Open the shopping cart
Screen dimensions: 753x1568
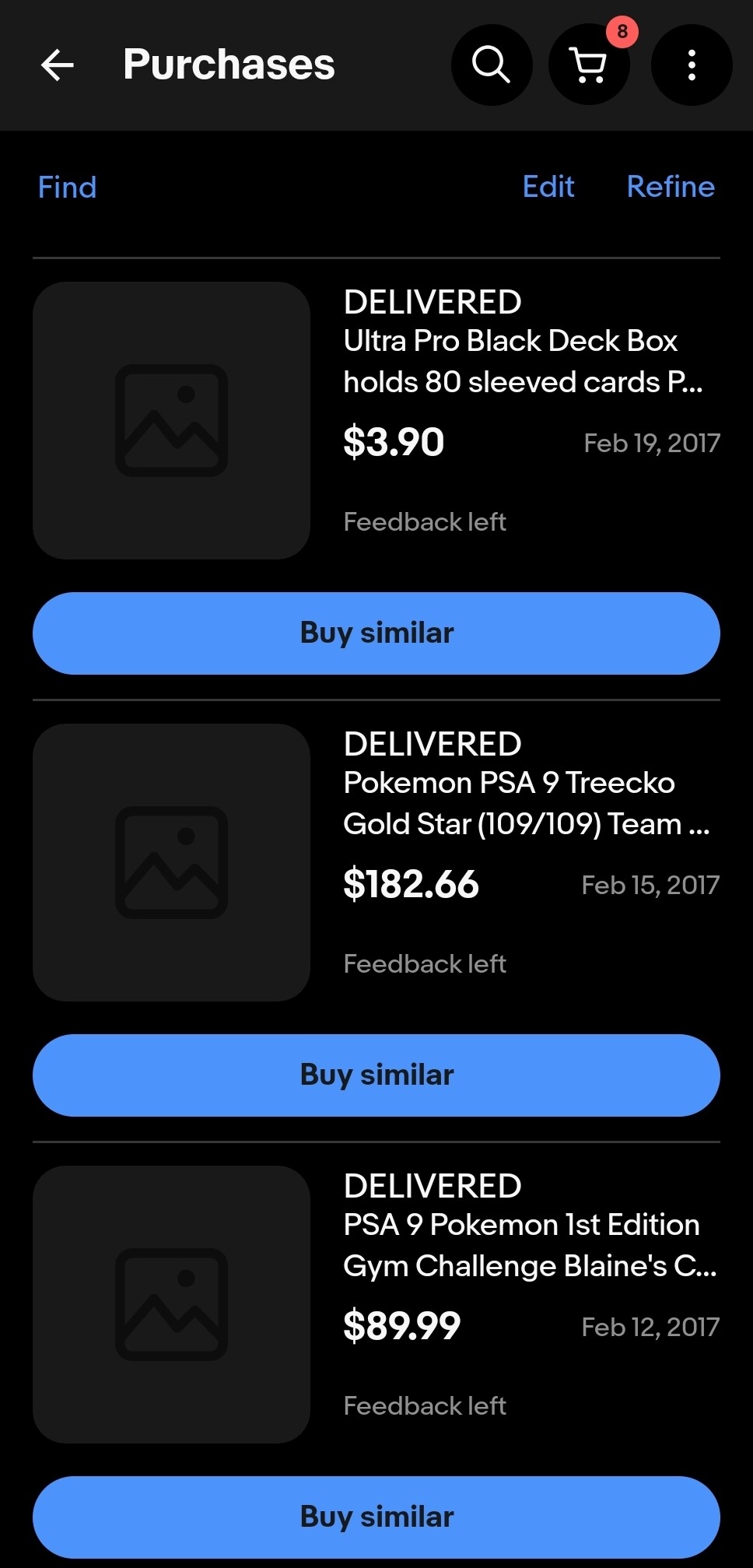point(589,65)
